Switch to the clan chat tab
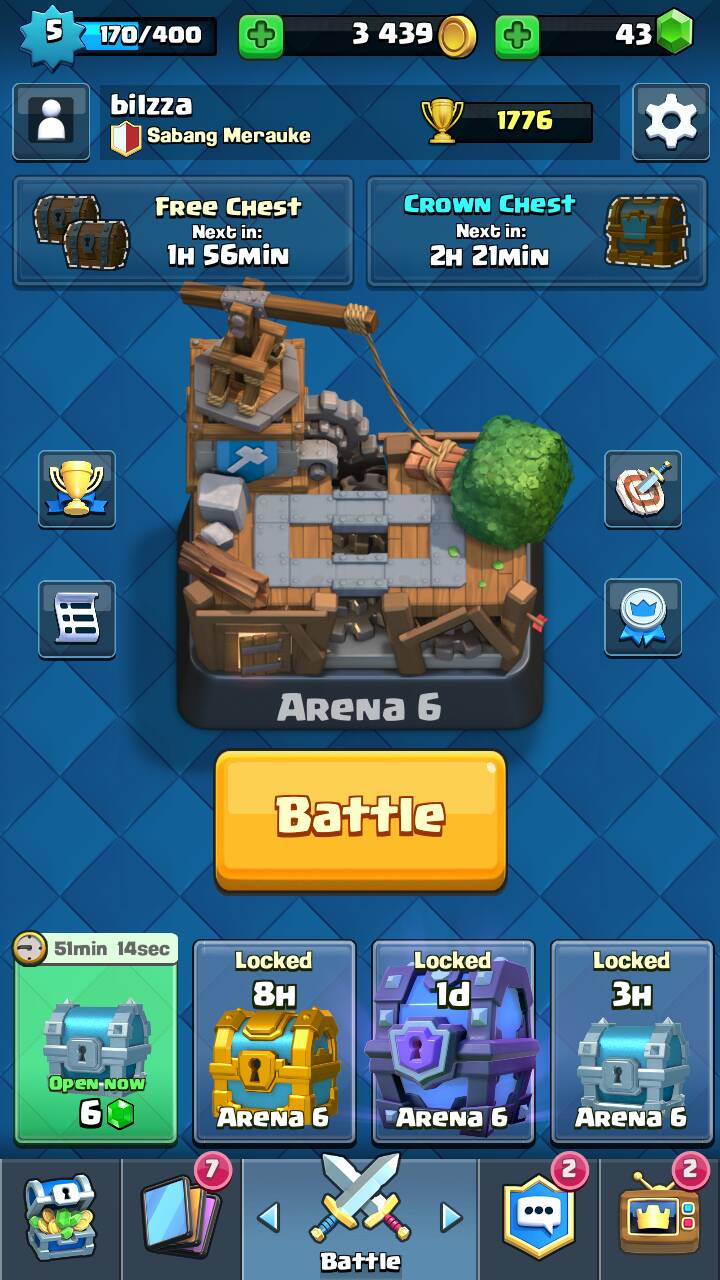The width and height of the screenshot is (720, 1280). 539,1218
